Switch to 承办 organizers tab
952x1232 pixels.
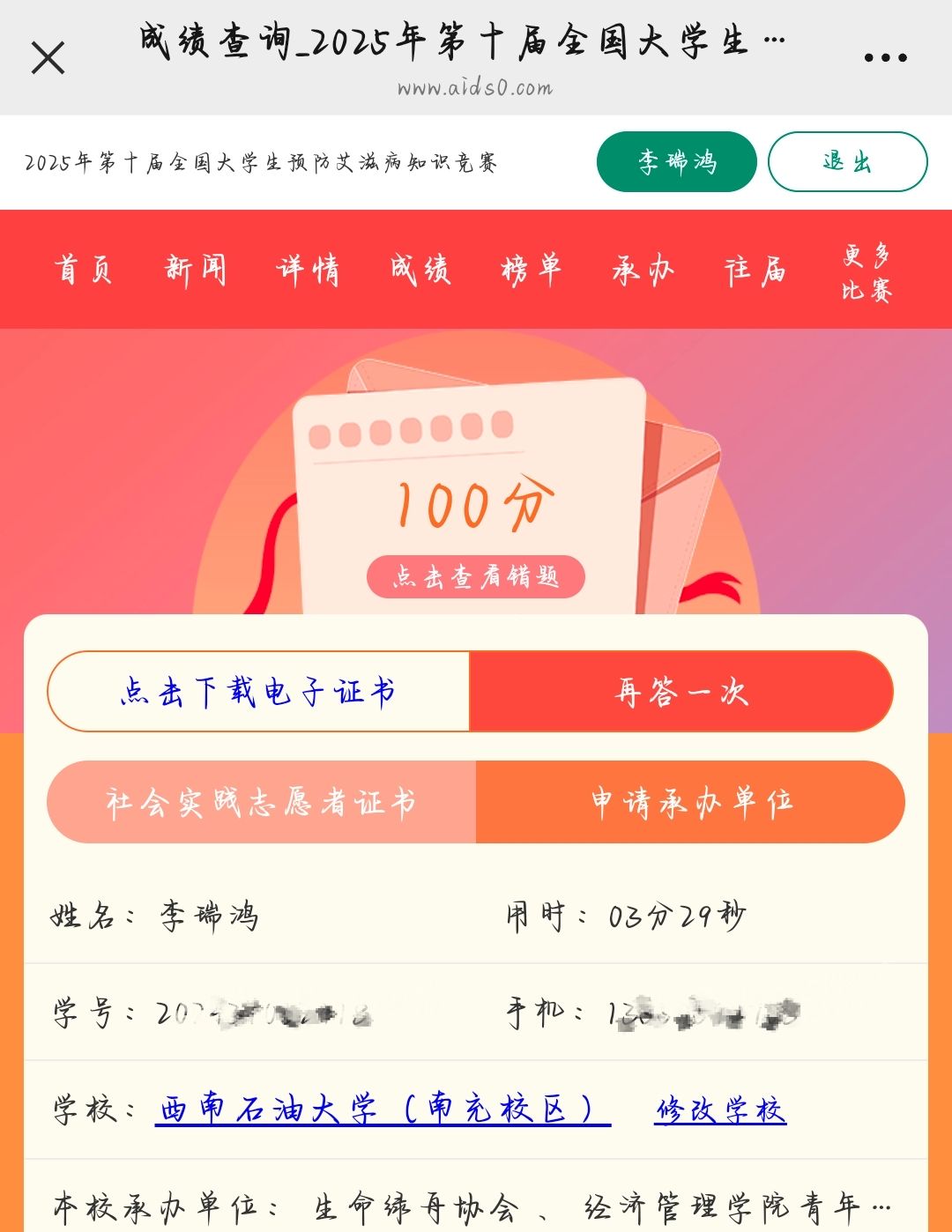(x=643, y=270)
